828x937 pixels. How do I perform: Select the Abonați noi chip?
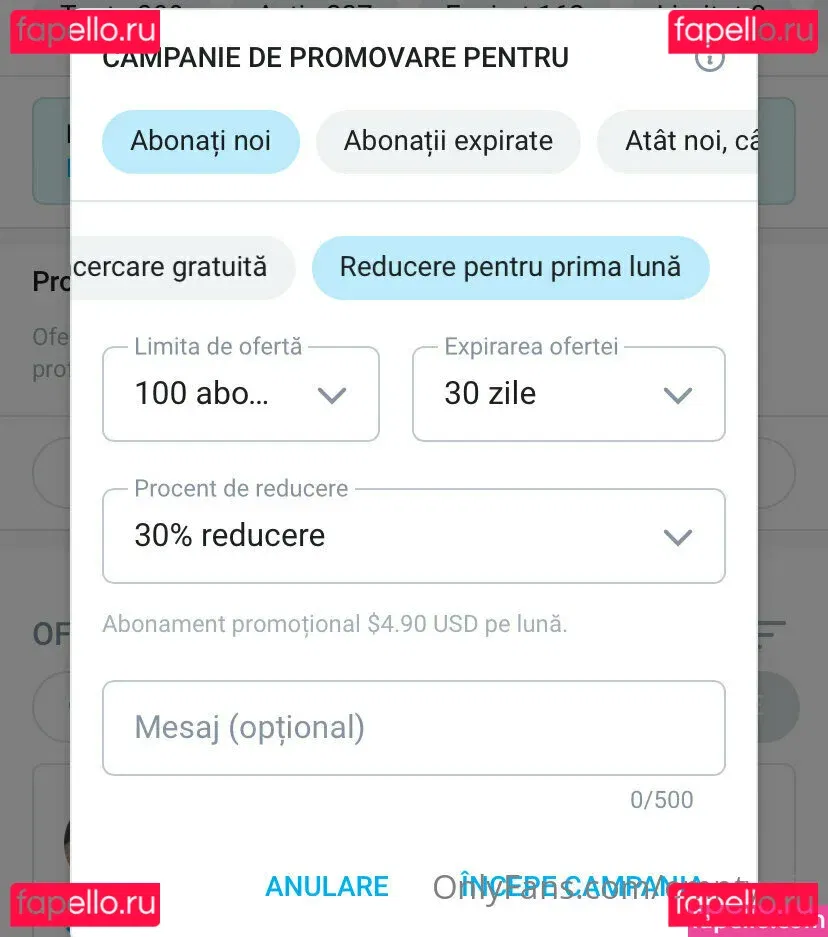[x=200, y=141]
